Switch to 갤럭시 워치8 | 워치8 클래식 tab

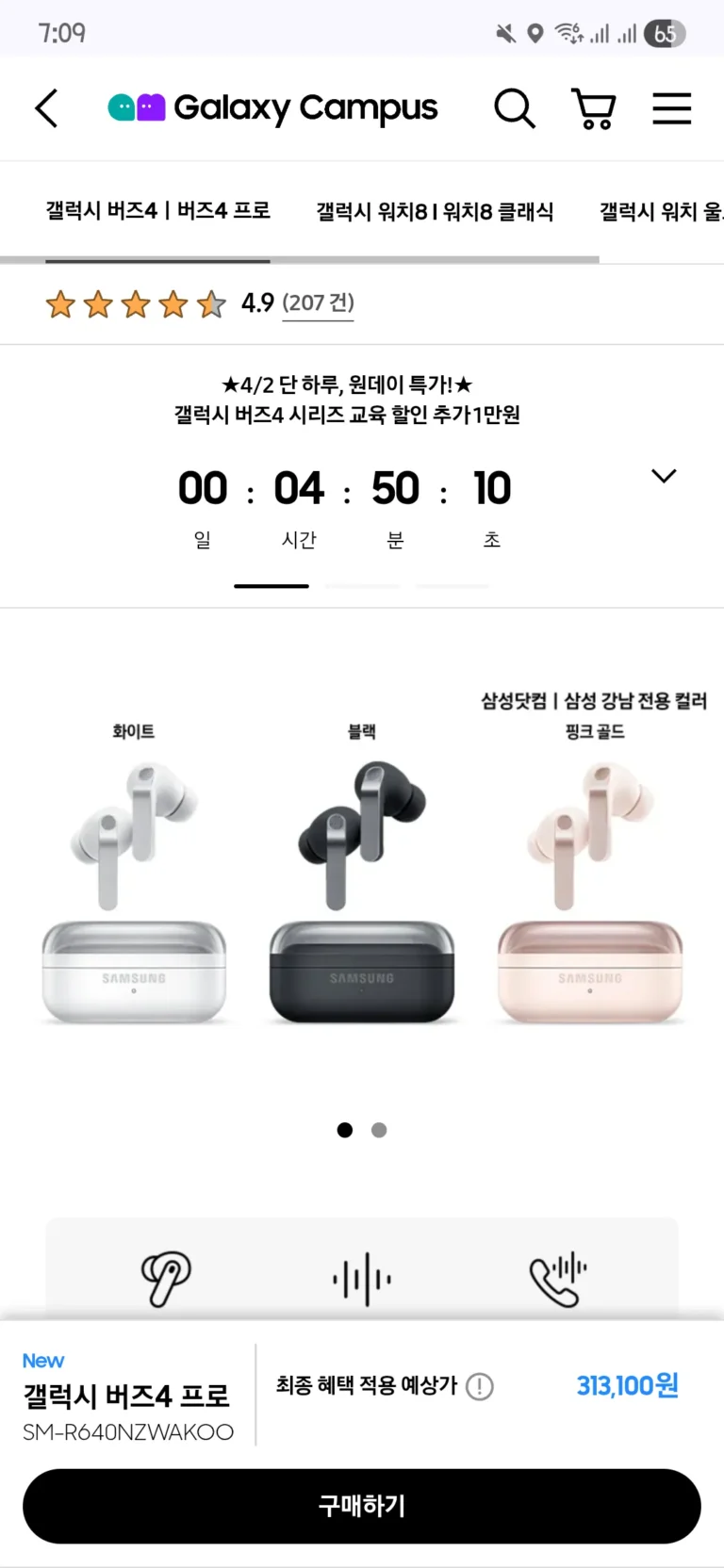435,211
